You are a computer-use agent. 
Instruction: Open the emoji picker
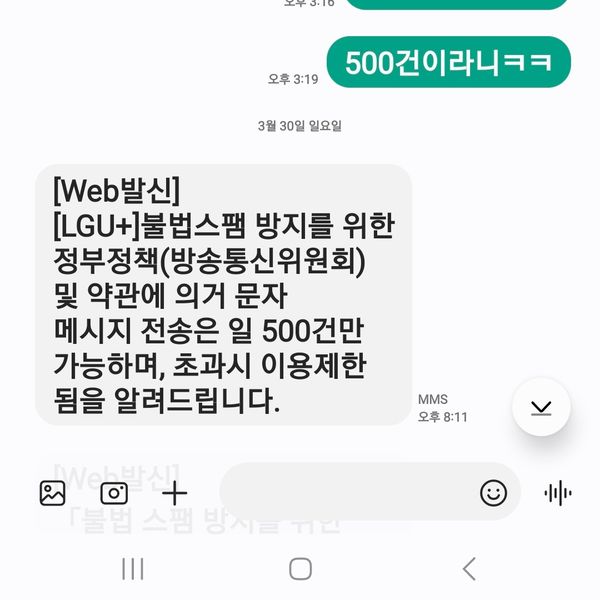493,492
